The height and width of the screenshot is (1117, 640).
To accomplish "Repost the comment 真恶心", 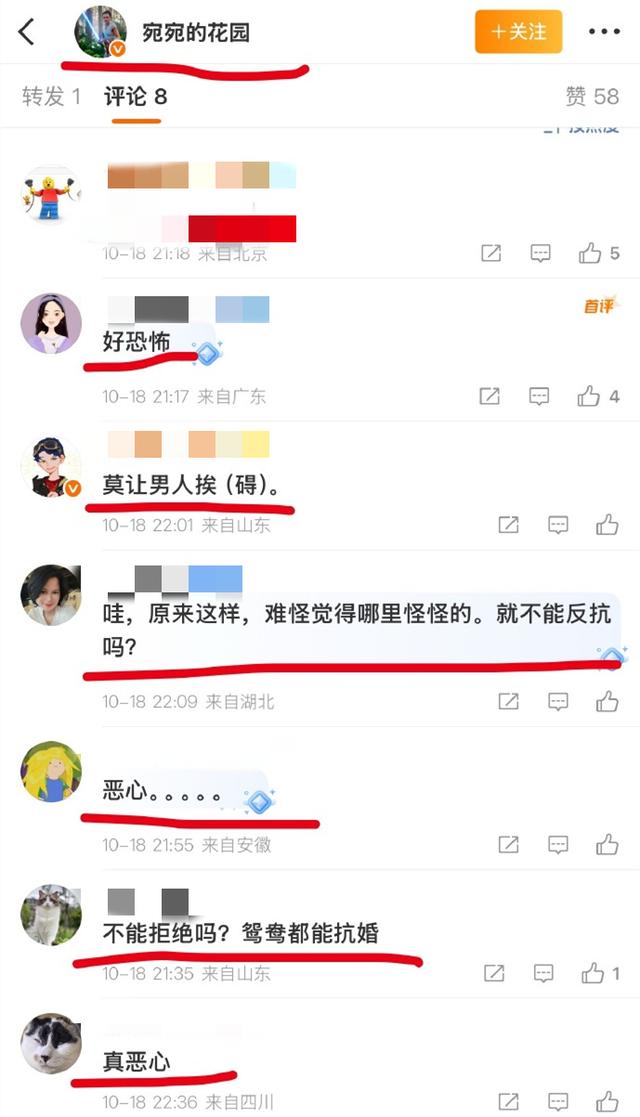I will [x=508, y=1101].
